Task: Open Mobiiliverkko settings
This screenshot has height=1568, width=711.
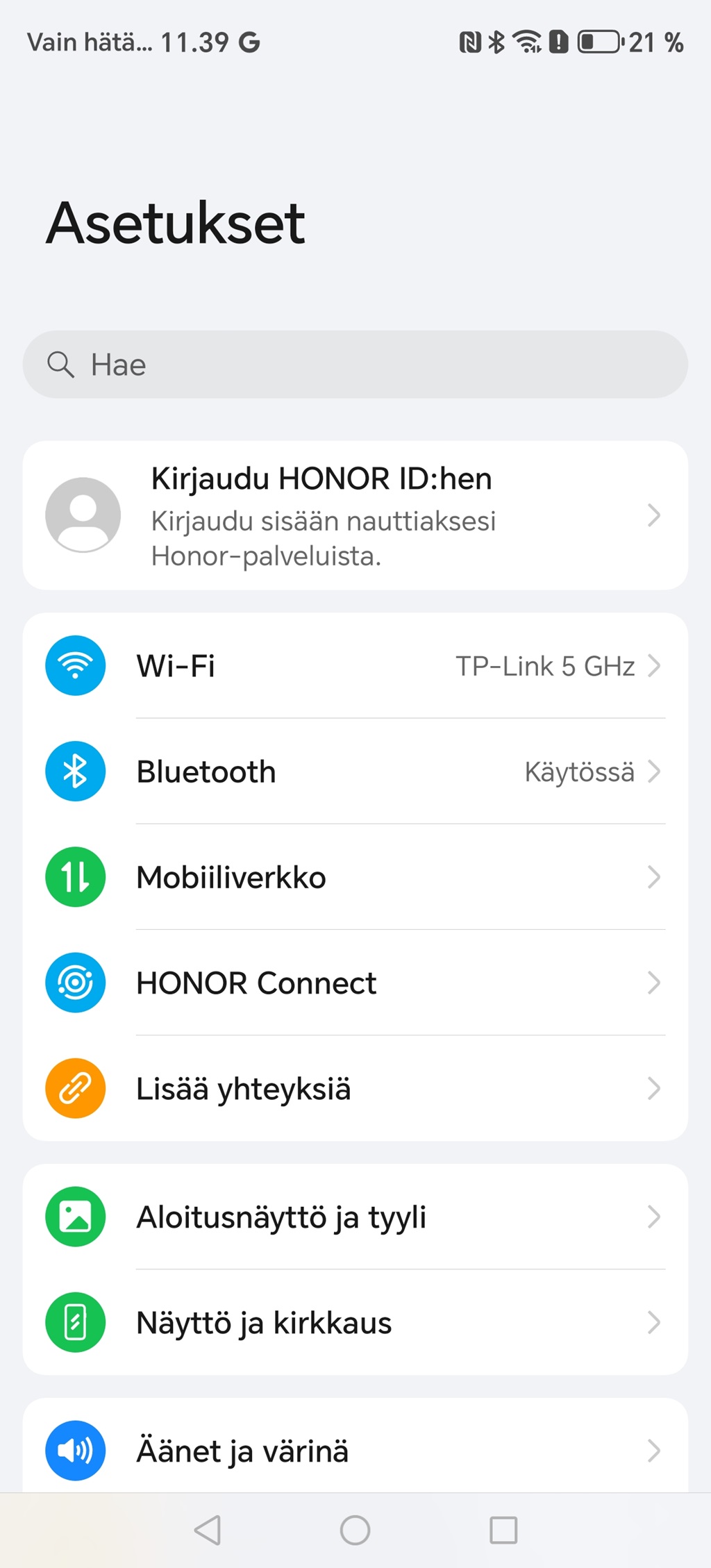Action: 355,877
